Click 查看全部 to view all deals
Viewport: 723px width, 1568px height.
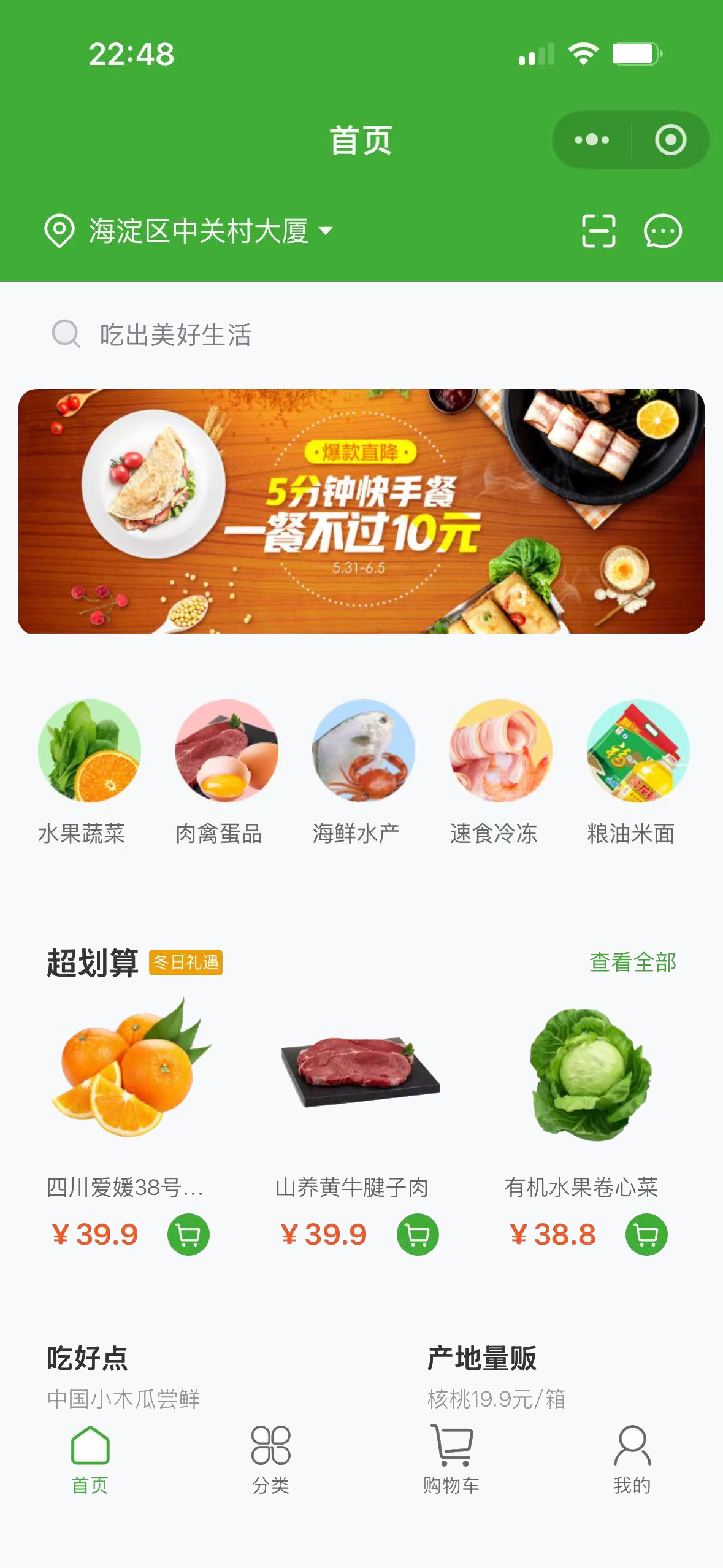pos(632,963)
